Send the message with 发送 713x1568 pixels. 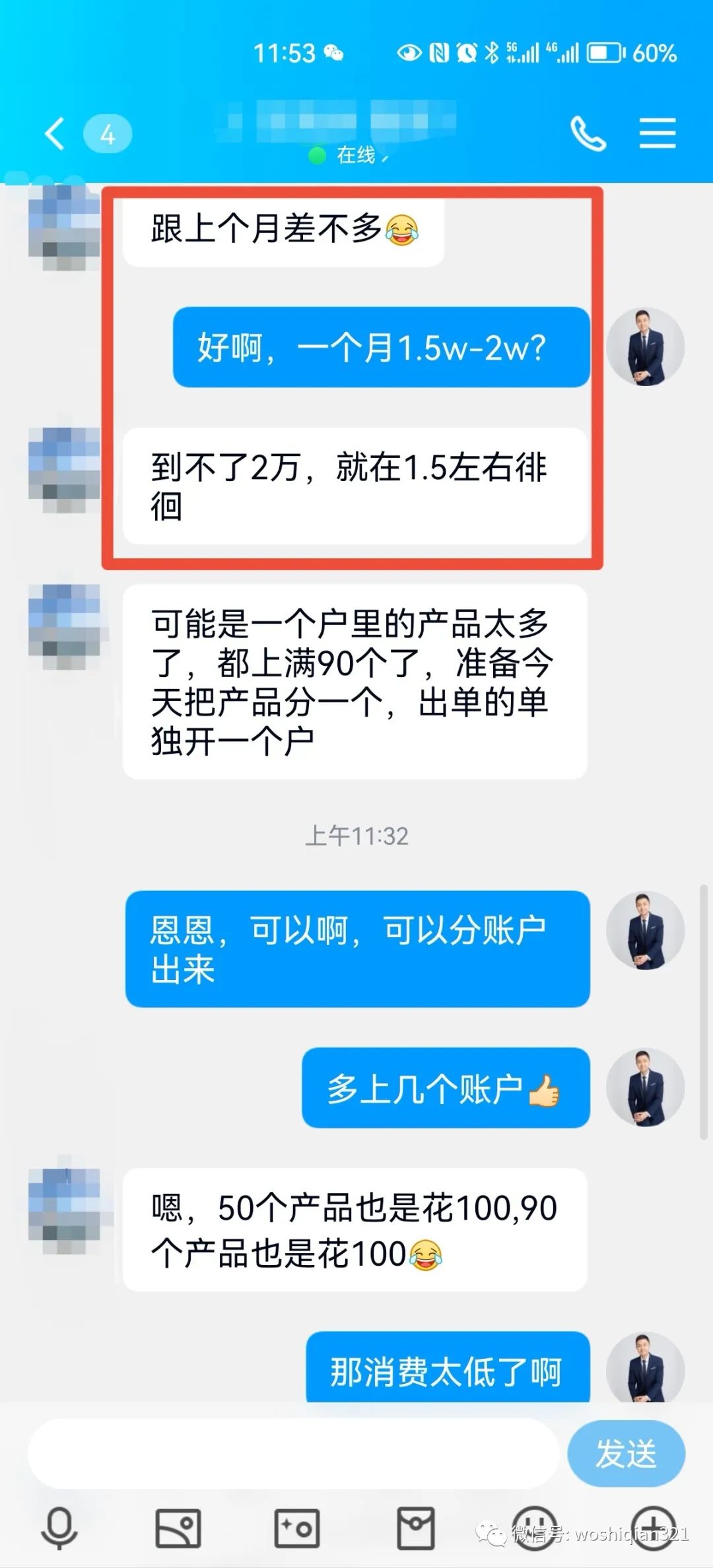626,1454
